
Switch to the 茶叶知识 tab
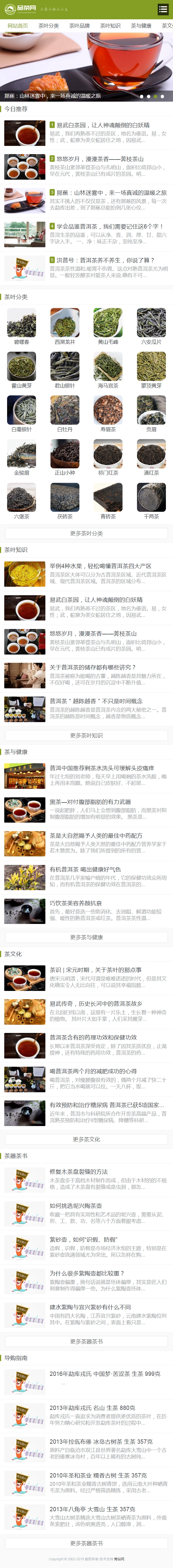point(110,26)
